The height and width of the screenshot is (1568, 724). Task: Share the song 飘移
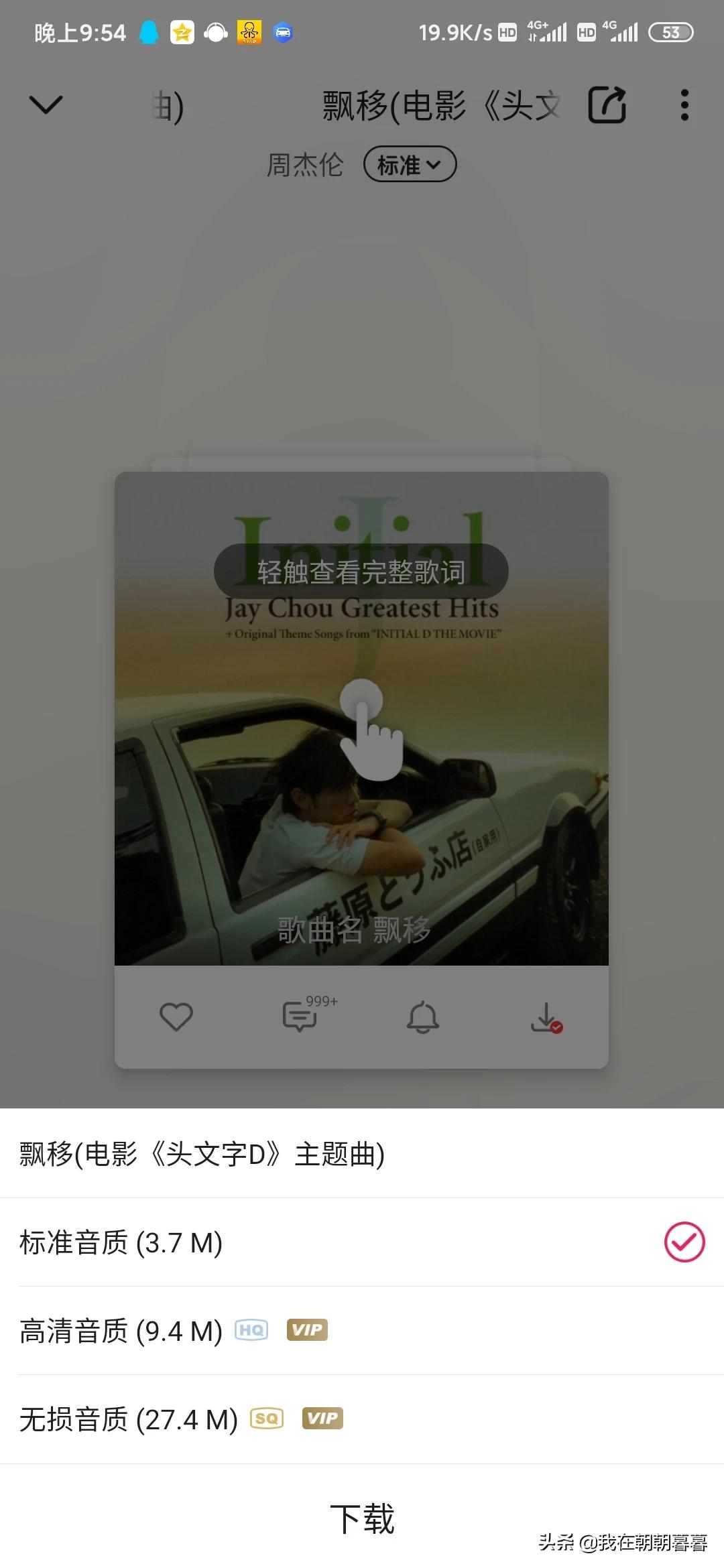tap(607, 105)
